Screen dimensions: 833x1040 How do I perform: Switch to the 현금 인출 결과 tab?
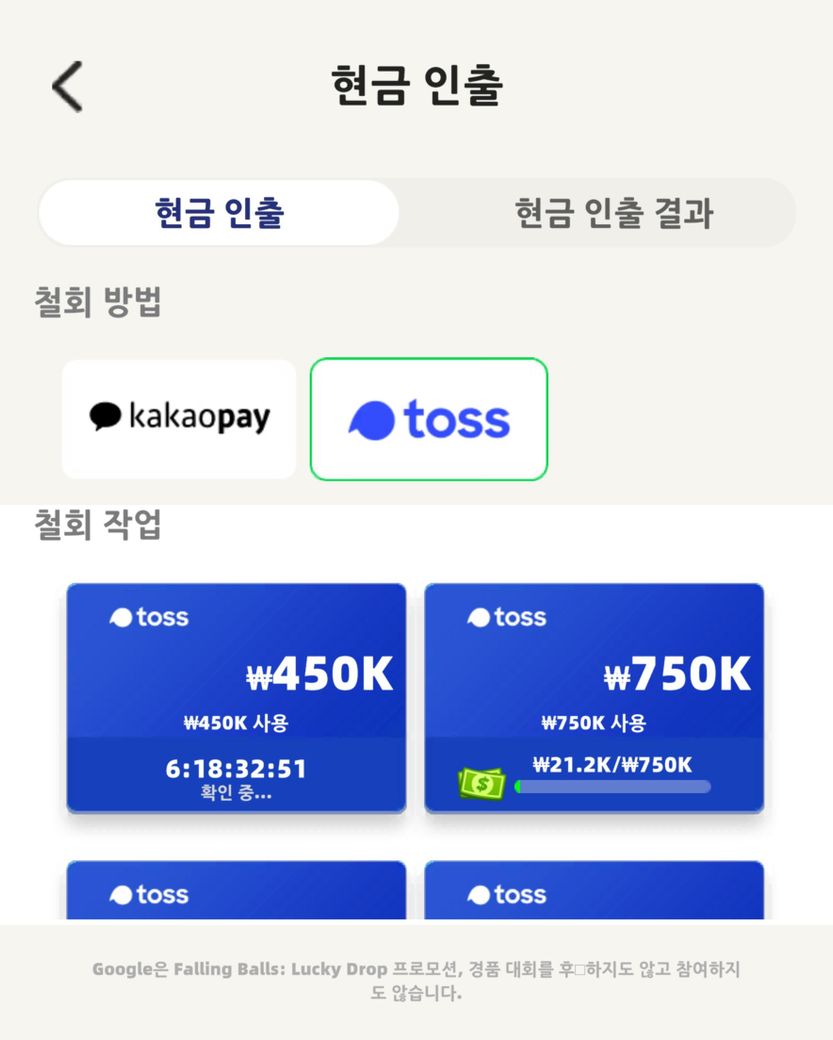click(x=613, y=213)
